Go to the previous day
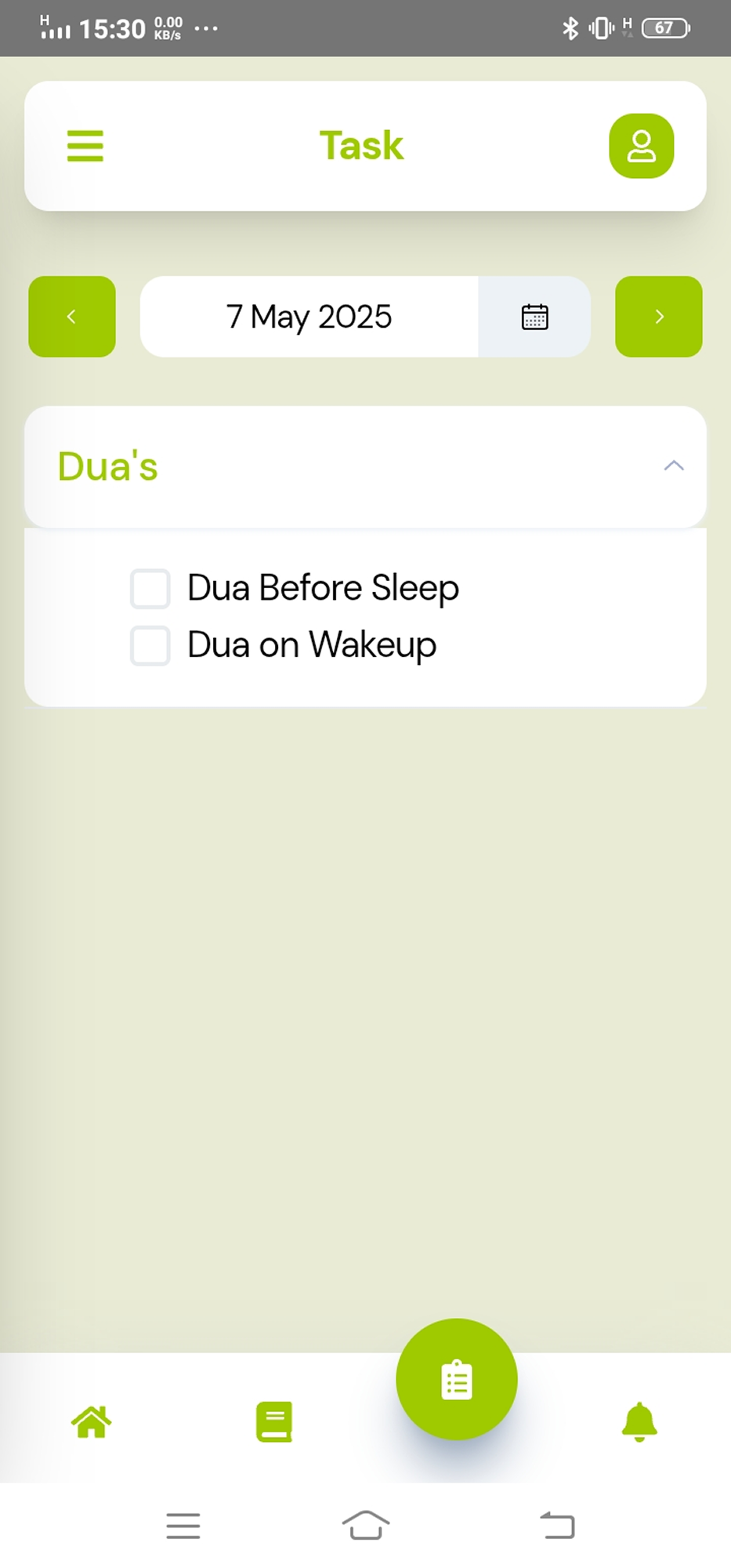This screenshot has width=731, height=1568. (x=72, y=317)
